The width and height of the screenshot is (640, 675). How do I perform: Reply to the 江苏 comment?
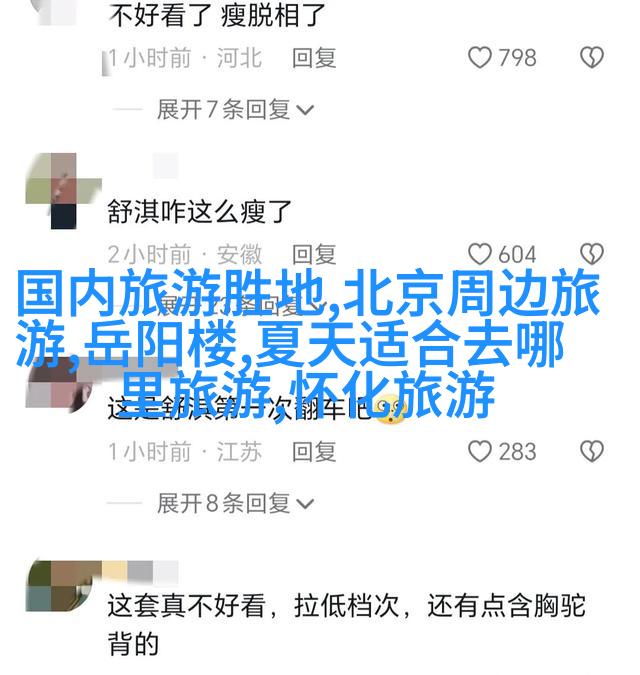(x=314, y=451)
